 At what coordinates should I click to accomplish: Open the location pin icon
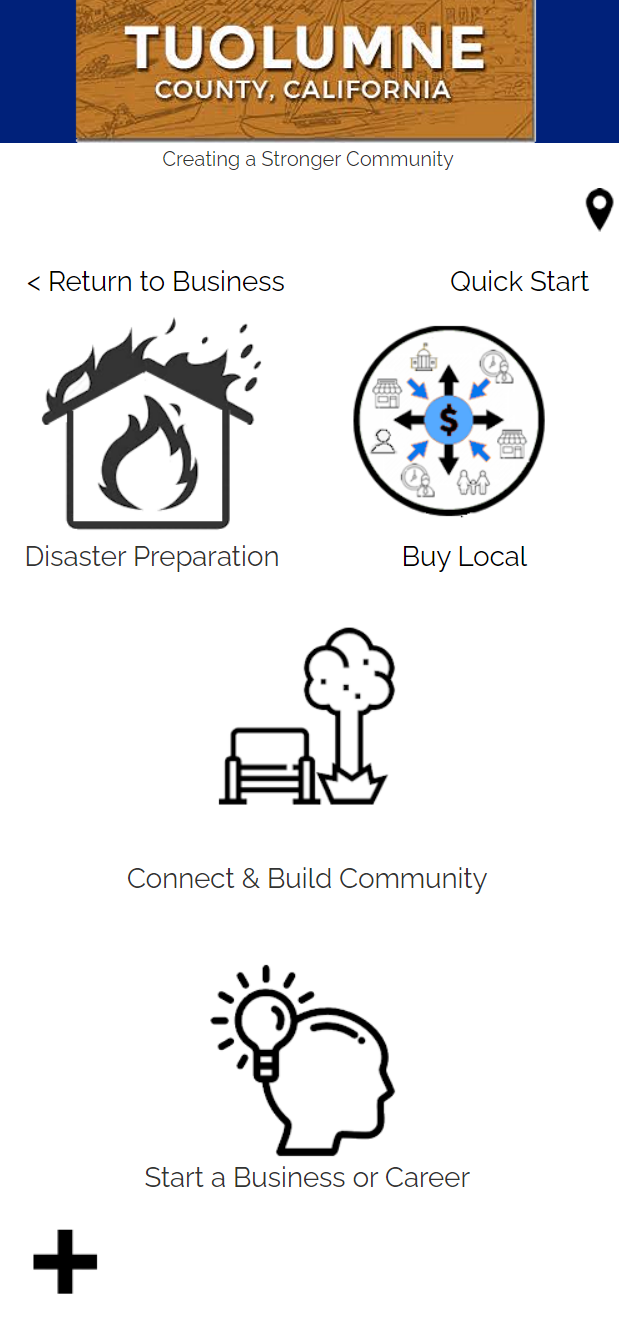pos(598,210)
